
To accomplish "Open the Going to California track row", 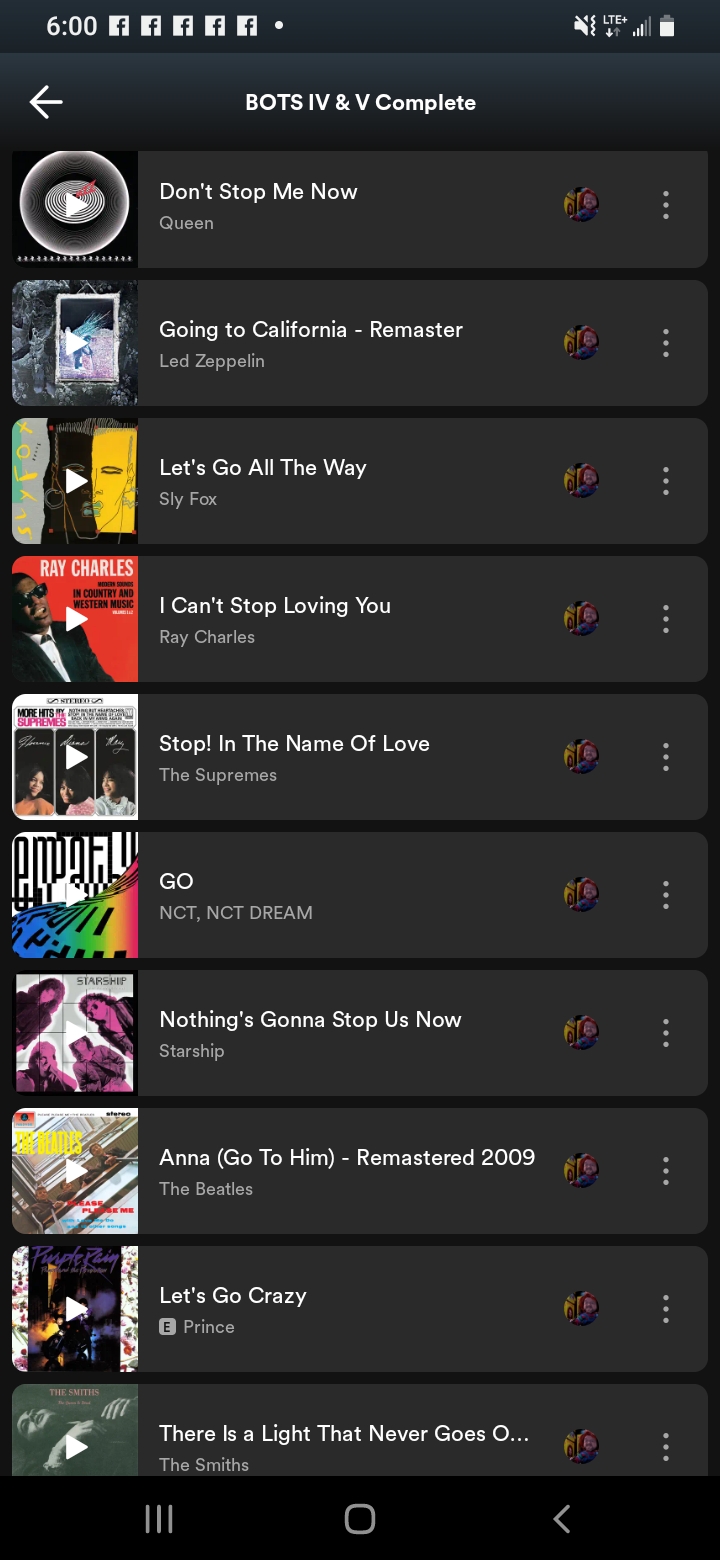I will (x=340, y=343).
